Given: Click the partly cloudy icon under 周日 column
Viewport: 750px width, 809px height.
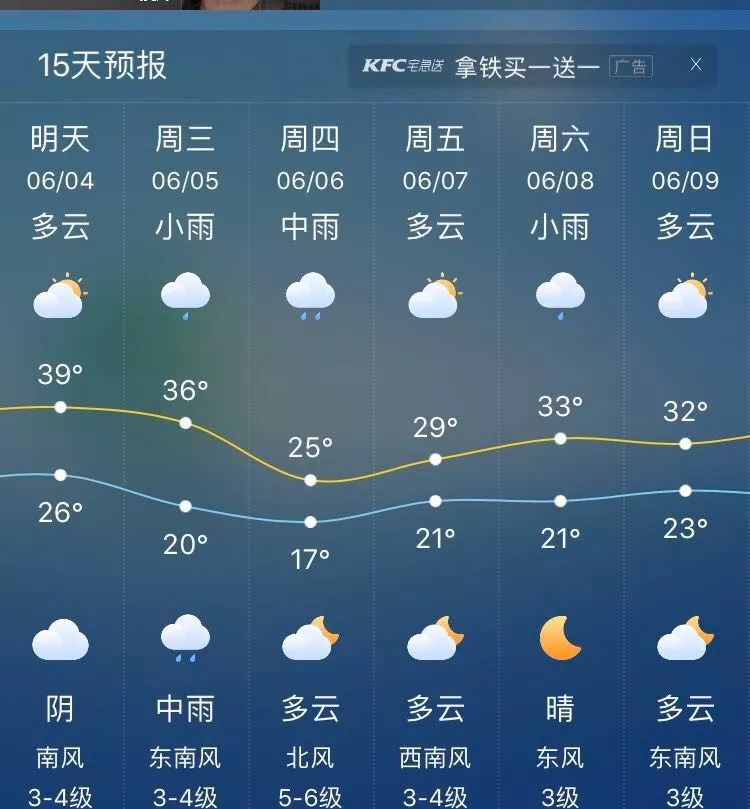Looking at the screenshot, I should tap(687, 292).
